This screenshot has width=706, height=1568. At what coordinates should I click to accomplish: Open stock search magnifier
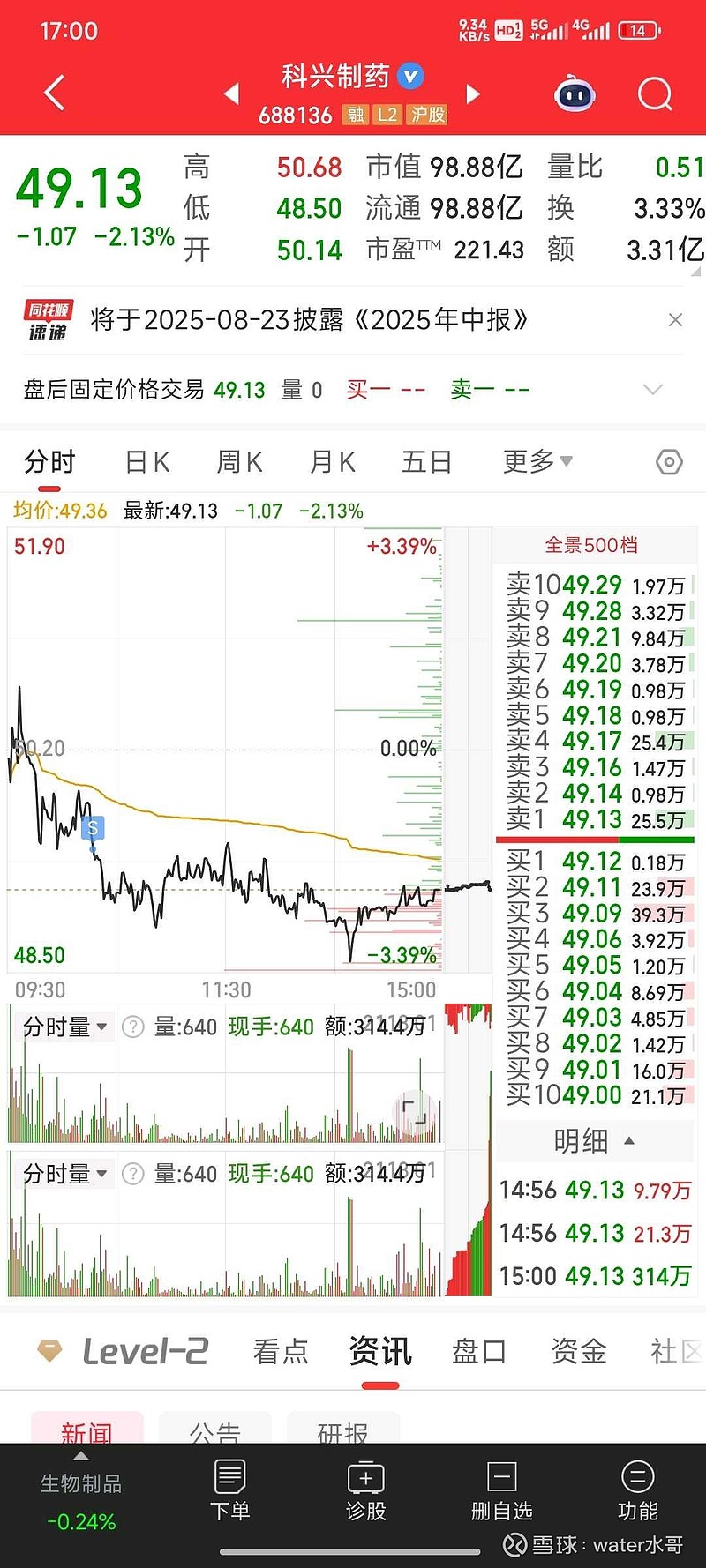655,93
